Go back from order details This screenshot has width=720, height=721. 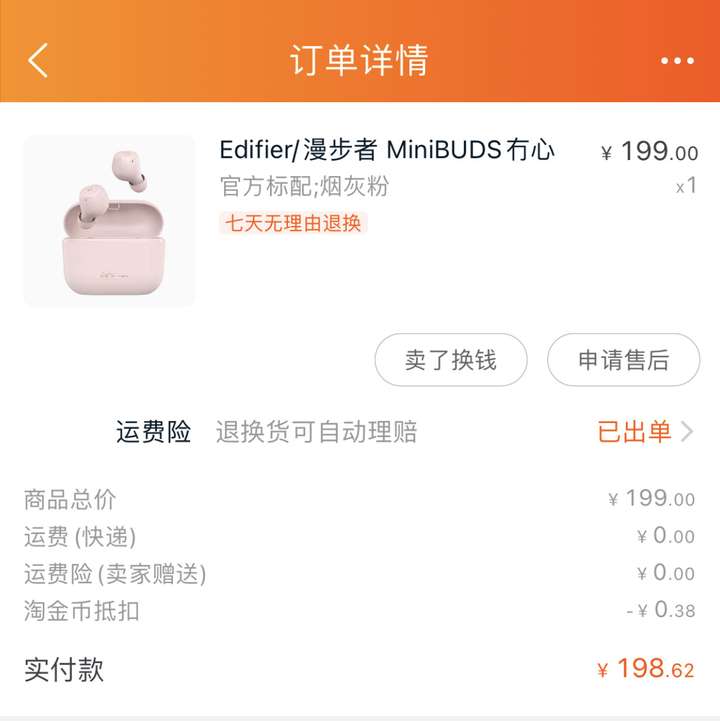[x=38, y=60]
